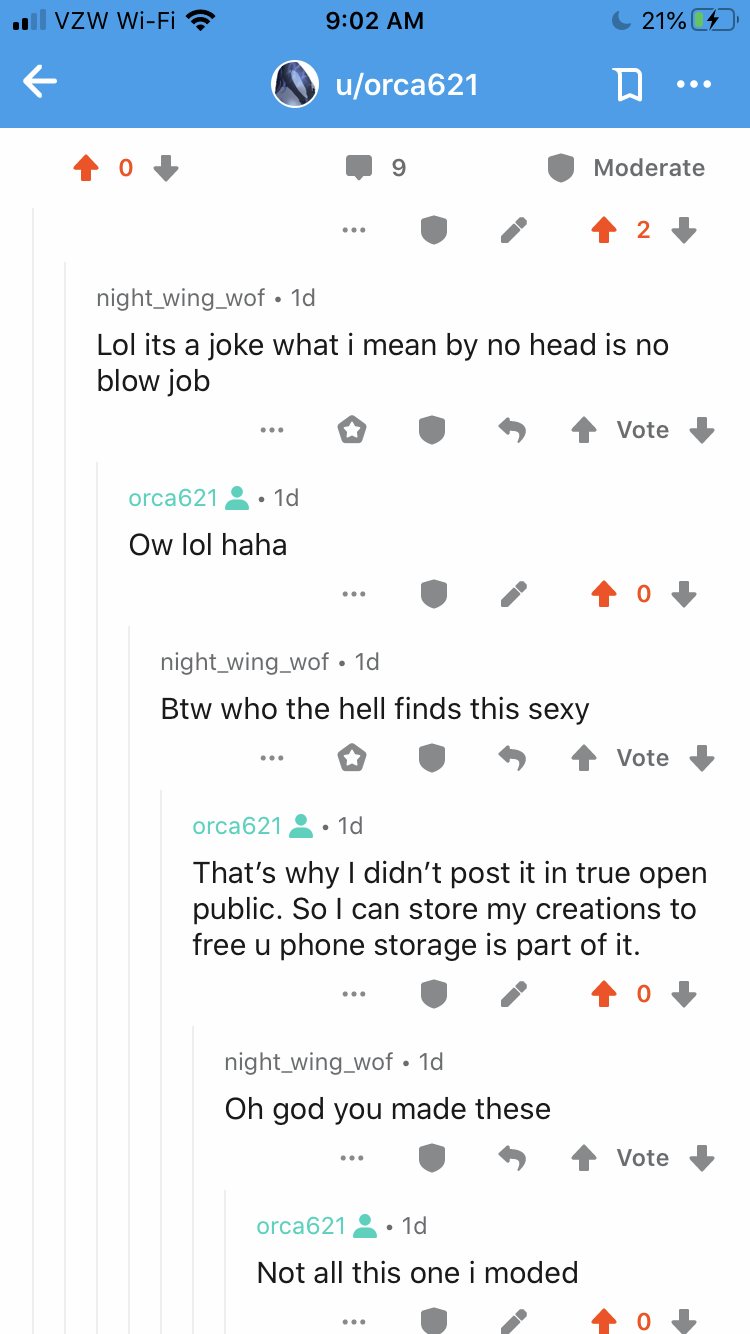Open options for "That's why I didn't post" comment
The width and height of the screenshot is (750, 1334).
(x=353, y=994)
